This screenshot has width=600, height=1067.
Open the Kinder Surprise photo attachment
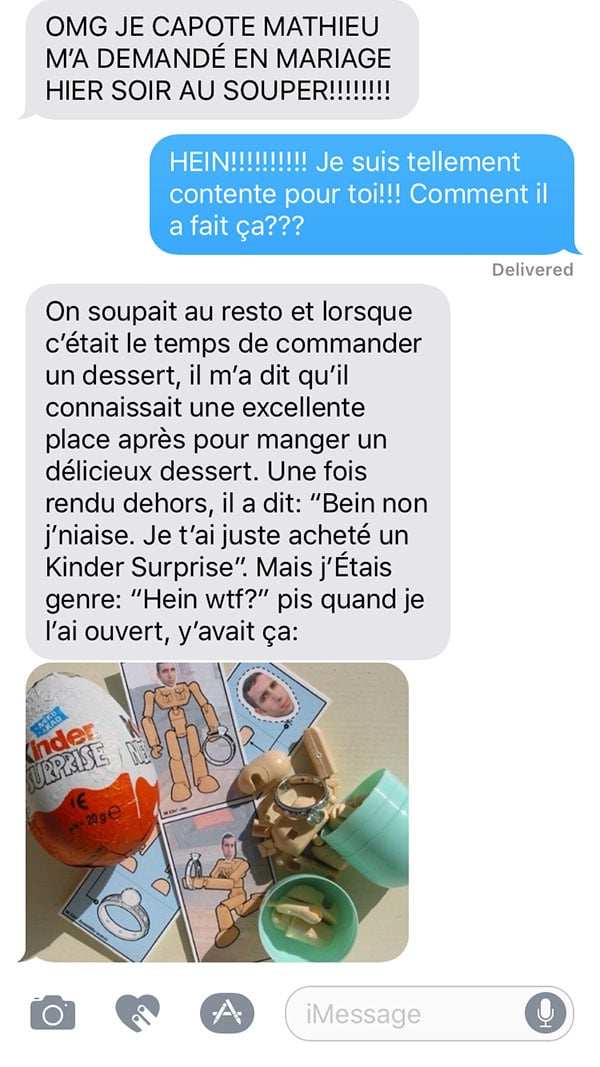(x=217, y=812)
